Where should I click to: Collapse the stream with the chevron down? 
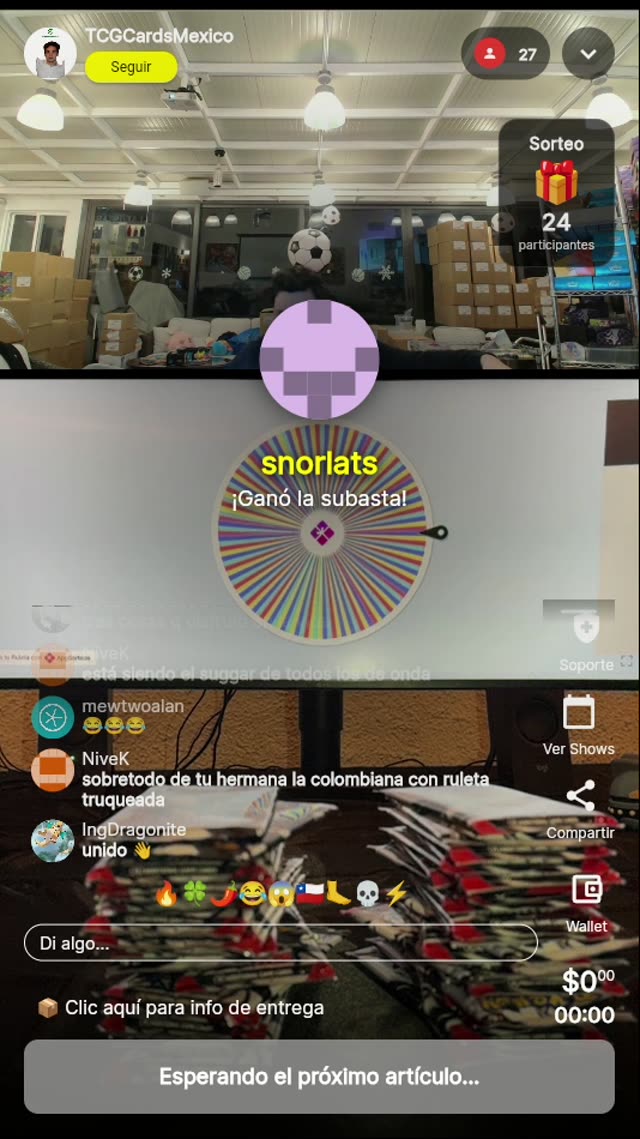pos(588,54)
